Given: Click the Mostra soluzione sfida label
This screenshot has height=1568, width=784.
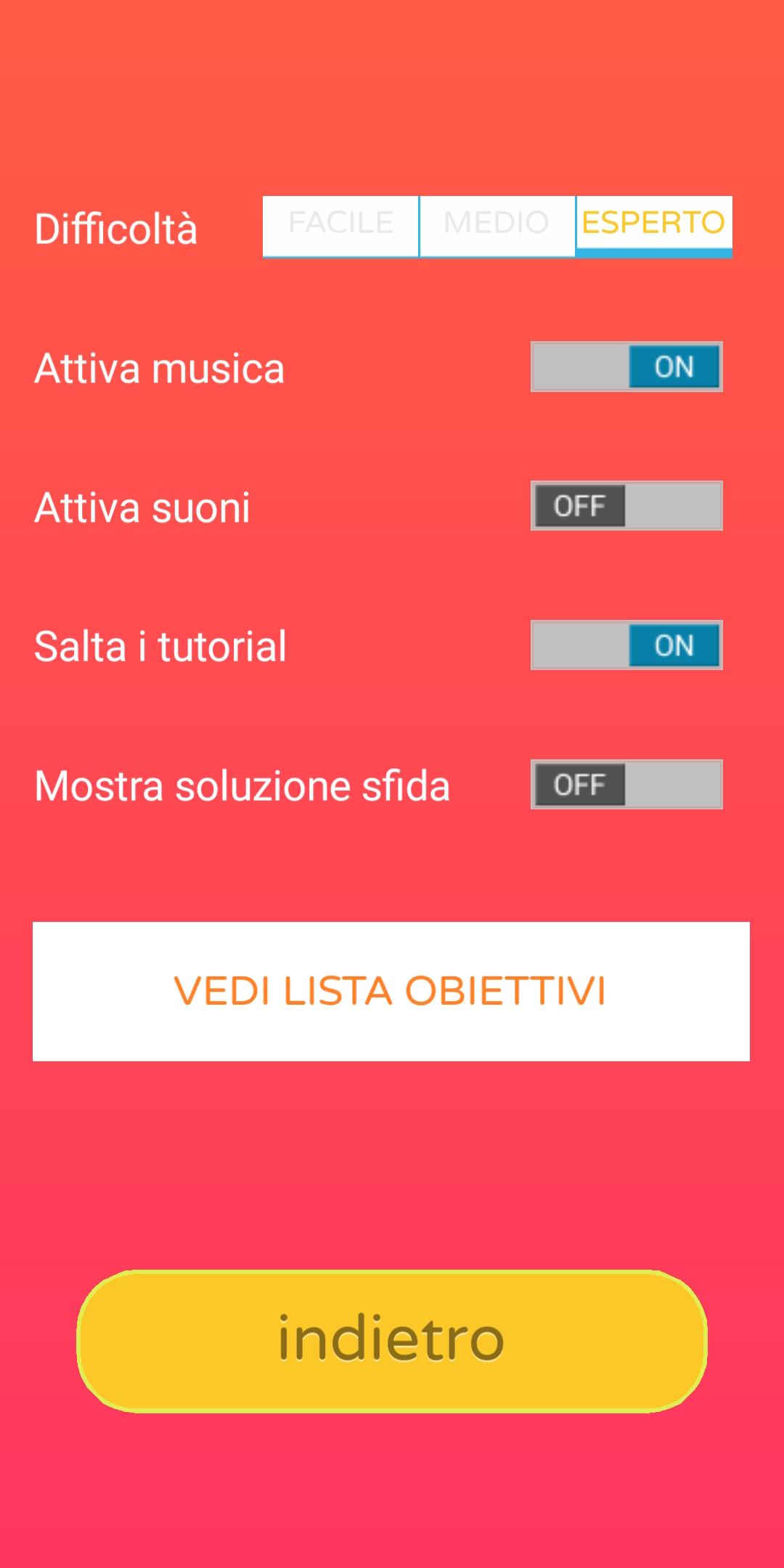Looking at the screenshot, I should [x=242, y=784].
